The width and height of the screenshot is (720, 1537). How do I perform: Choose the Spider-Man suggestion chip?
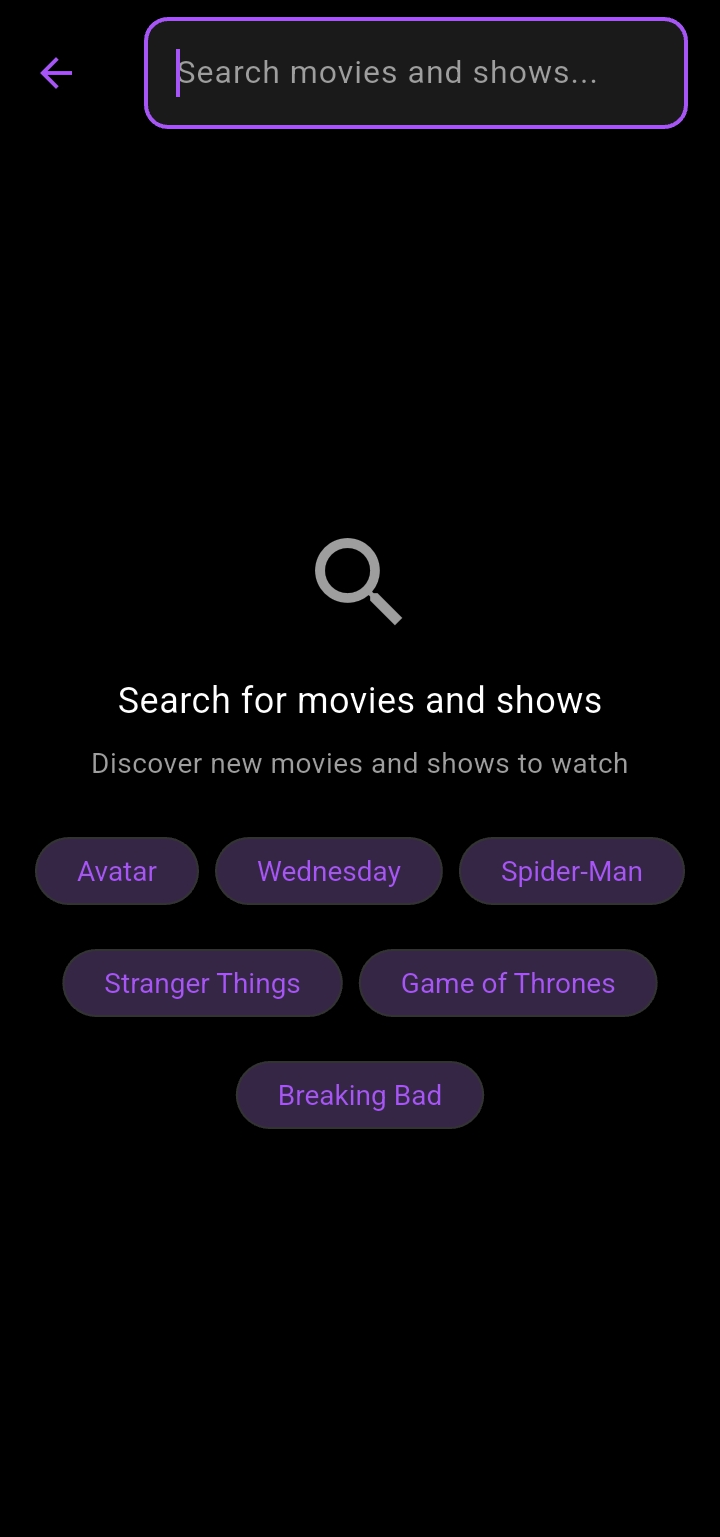[572, 871]
